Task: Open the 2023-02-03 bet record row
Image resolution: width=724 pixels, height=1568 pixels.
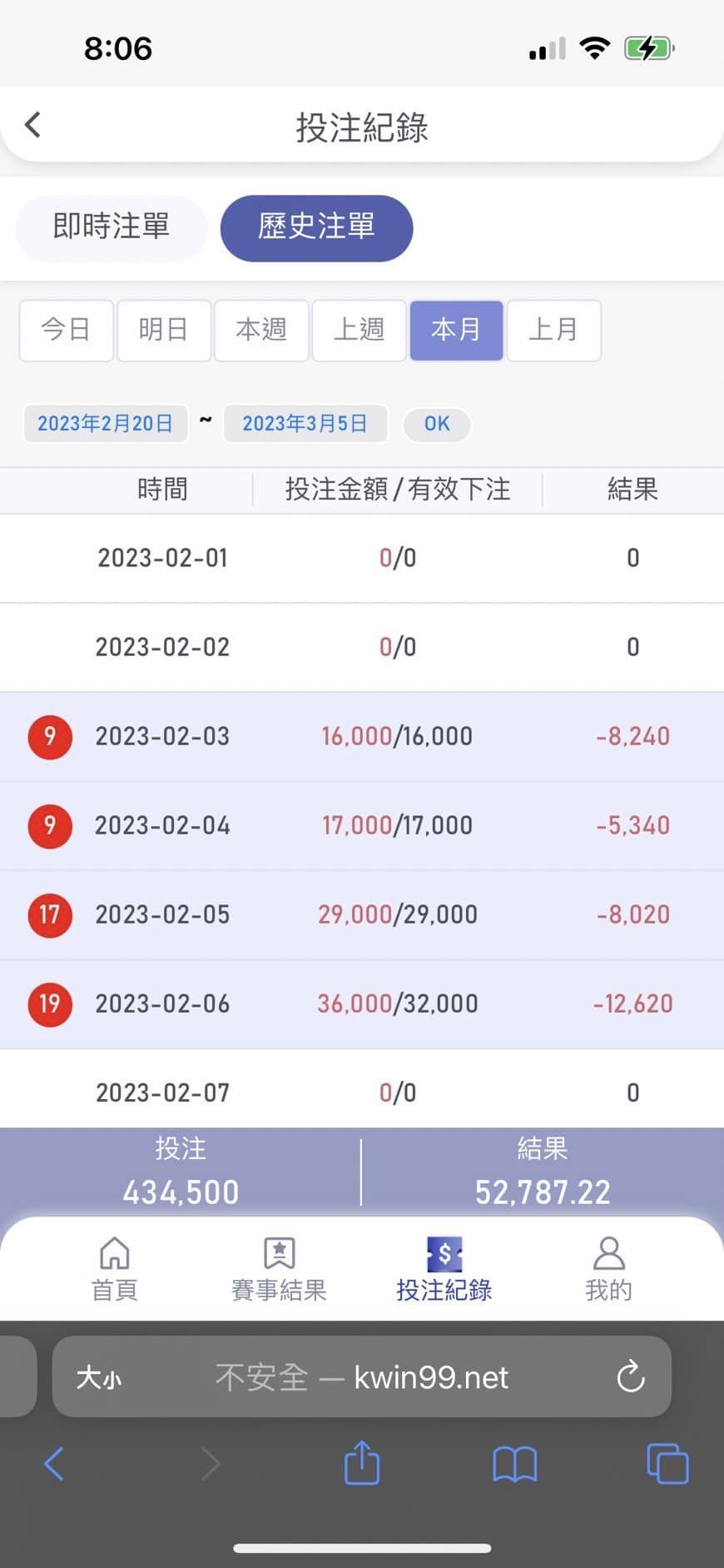Action: tap(362, 736)
